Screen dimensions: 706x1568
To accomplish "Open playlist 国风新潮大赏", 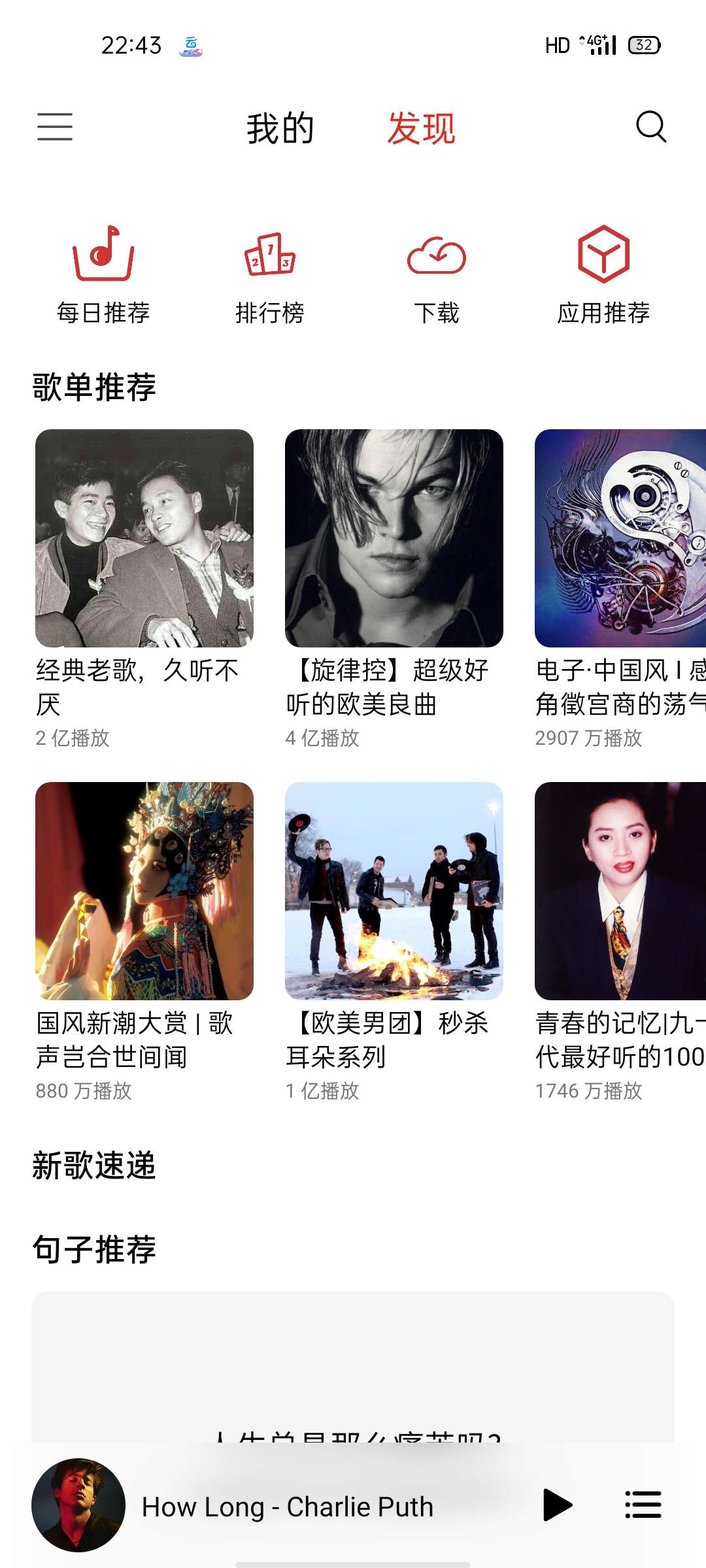I will tap(144, 891).
